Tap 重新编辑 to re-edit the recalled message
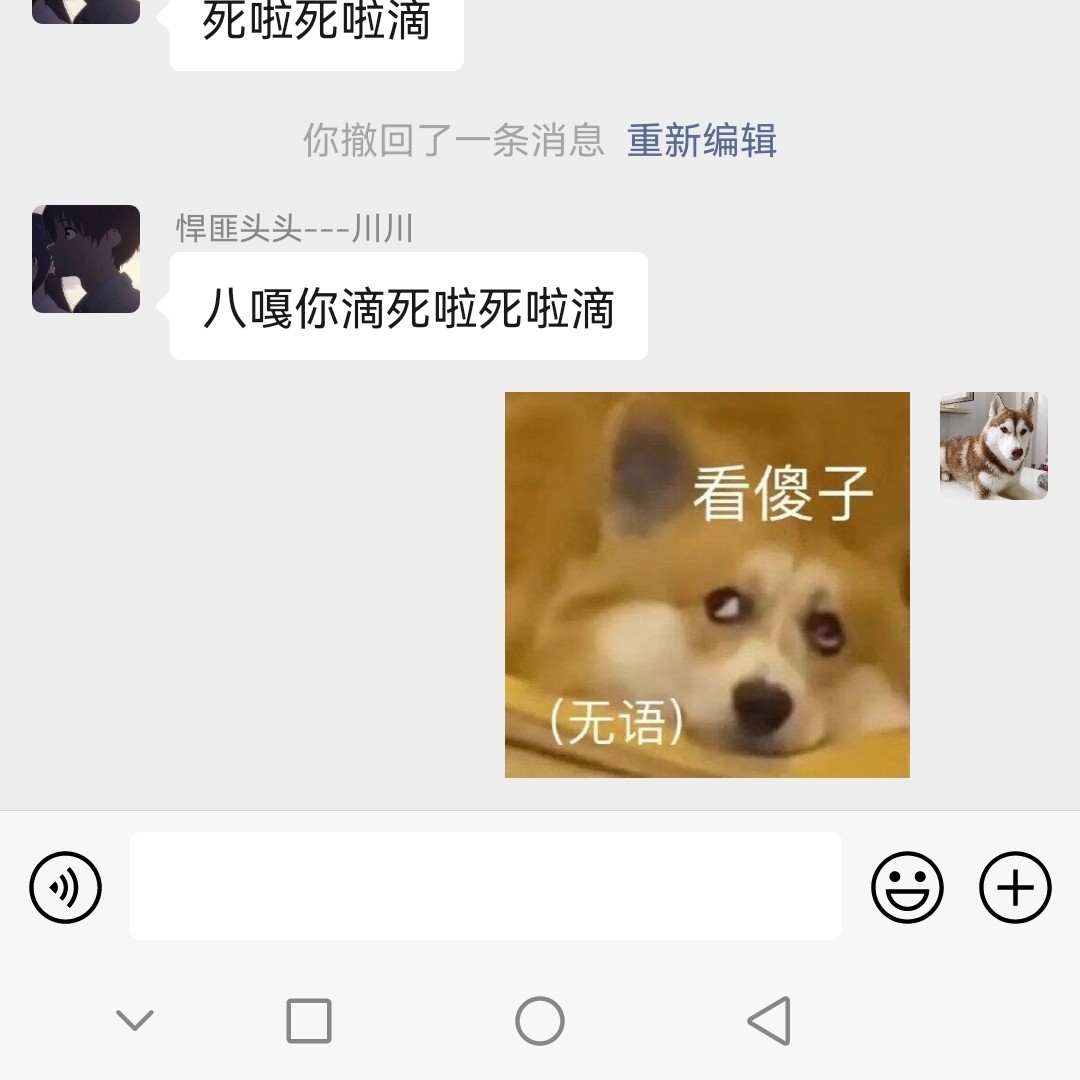Screen dimensions: 1080x1080 [702, 141]
